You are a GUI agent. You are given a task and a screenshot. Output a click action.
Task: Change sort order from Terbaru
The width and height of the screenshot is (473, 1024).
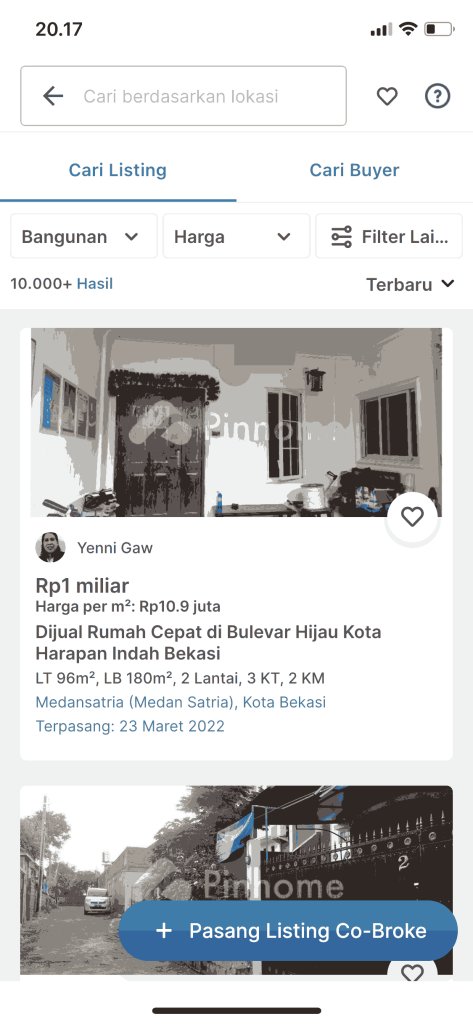tap(410, 285)
